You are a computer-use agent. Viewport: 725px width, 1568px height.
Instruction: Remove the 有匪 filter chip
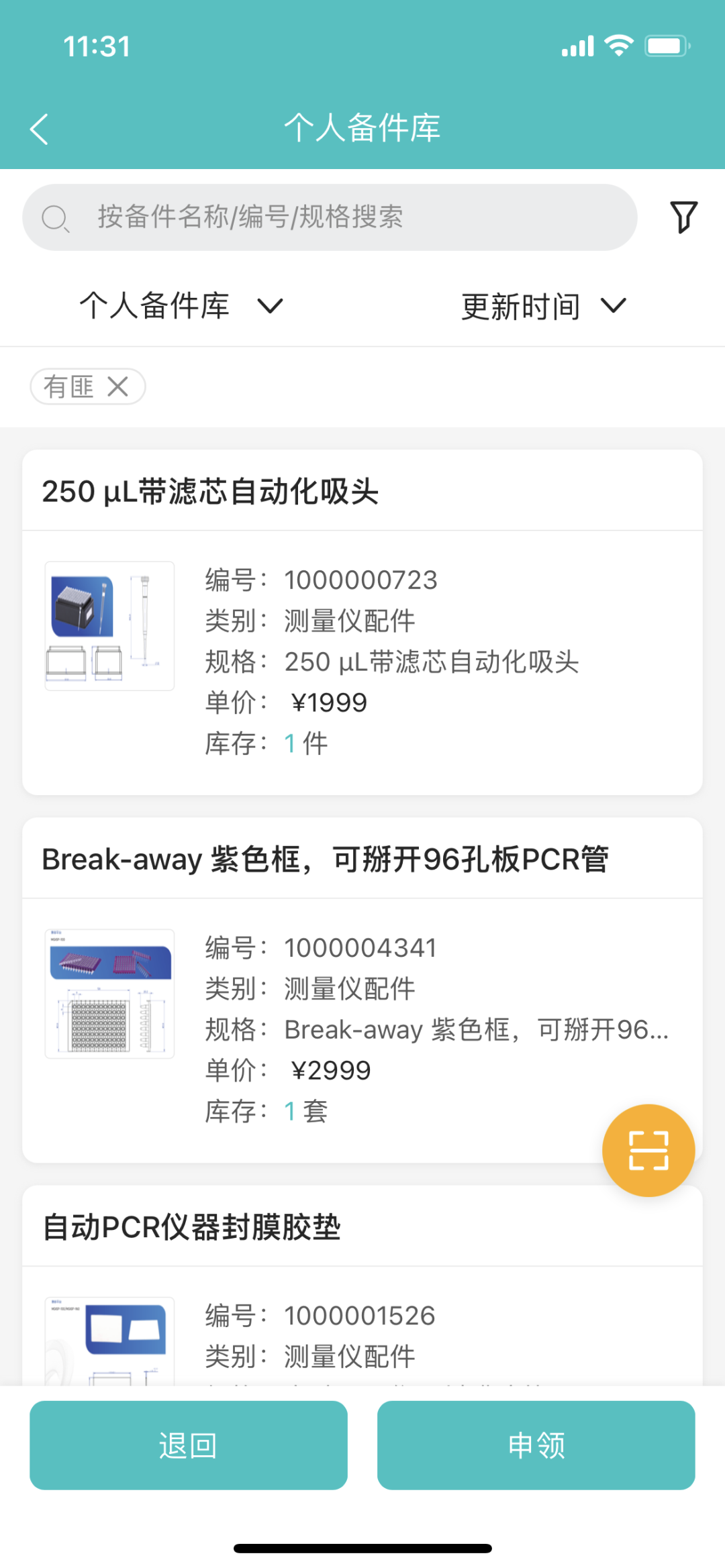tap(118, 386)
